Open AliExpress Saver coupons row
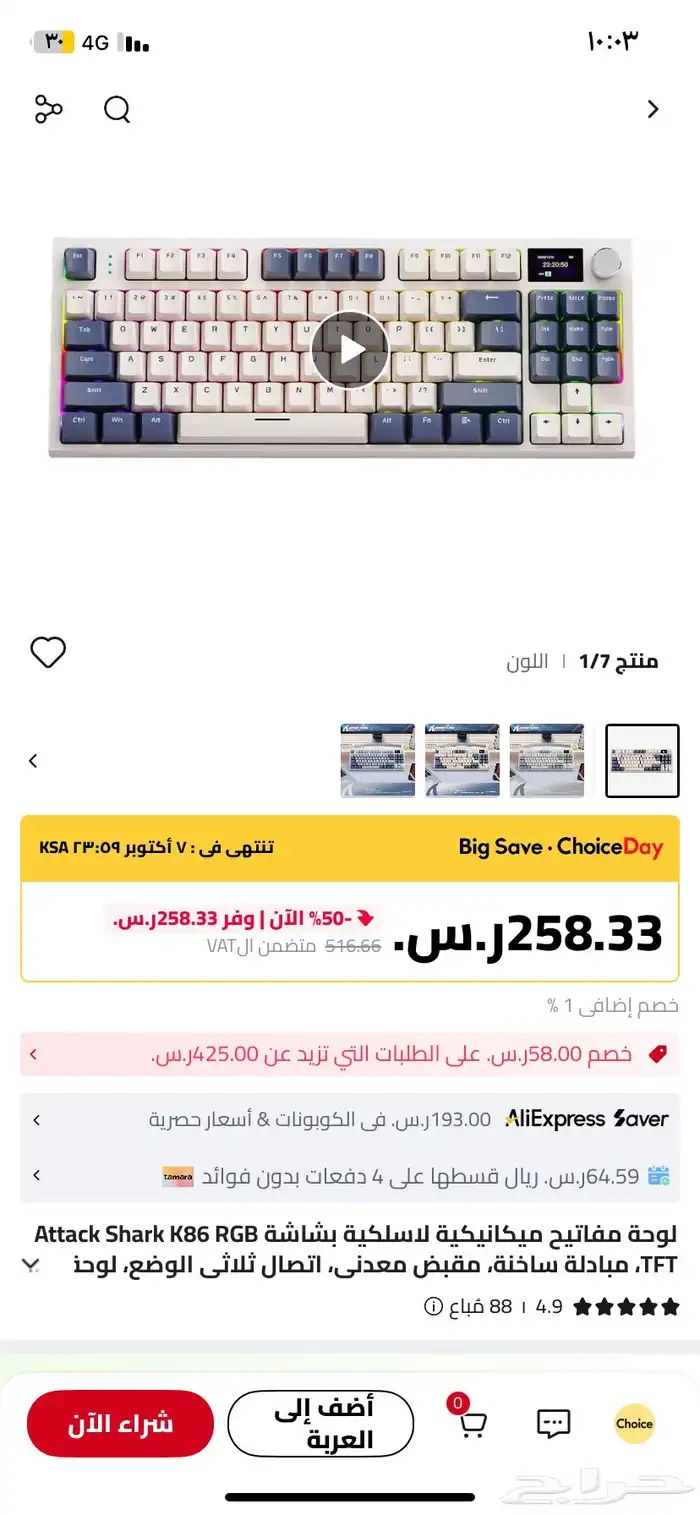Image resolution: width=700 pixels, height=1515 pixels. click(350, 1119)
